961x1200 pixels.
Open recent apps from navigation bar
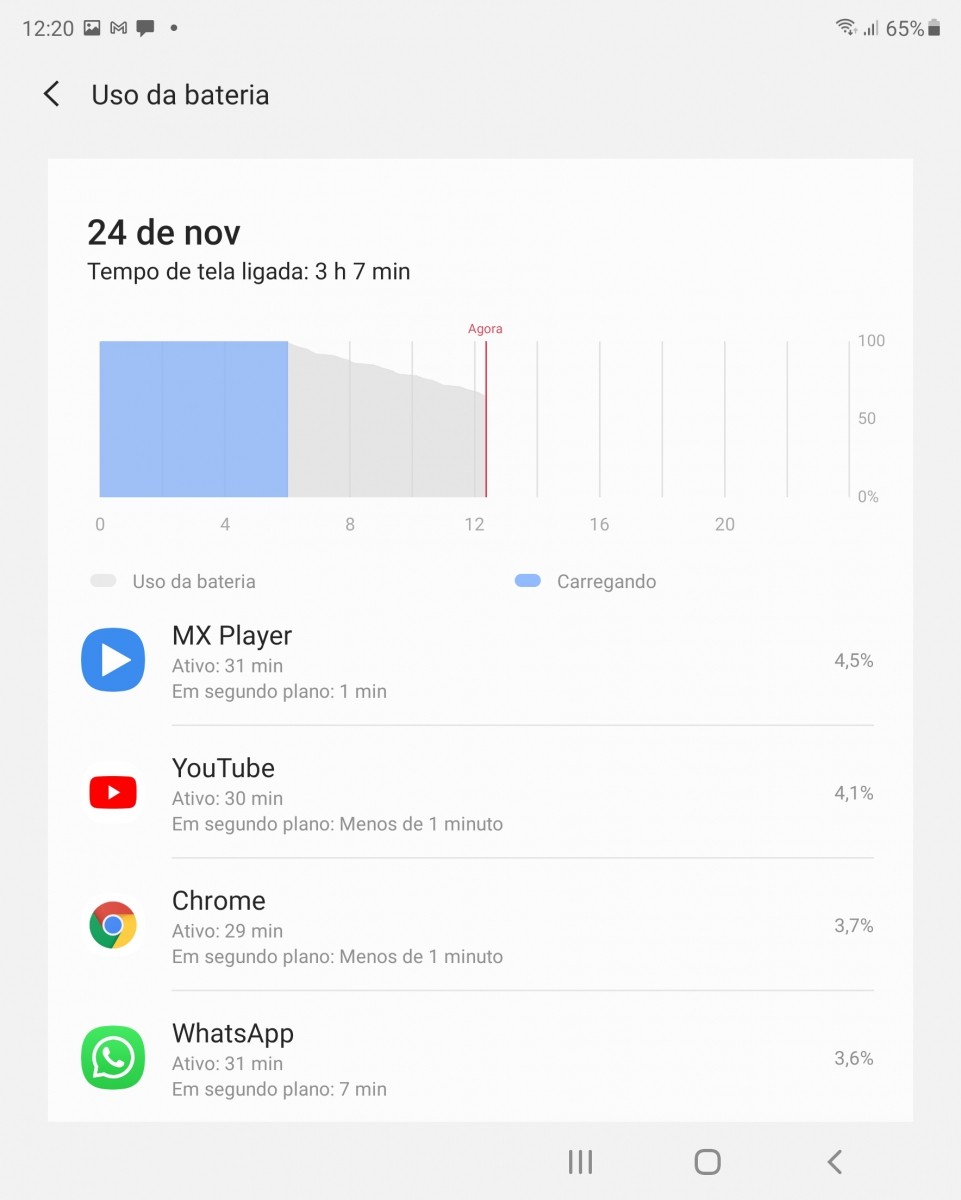(580, 1161)
